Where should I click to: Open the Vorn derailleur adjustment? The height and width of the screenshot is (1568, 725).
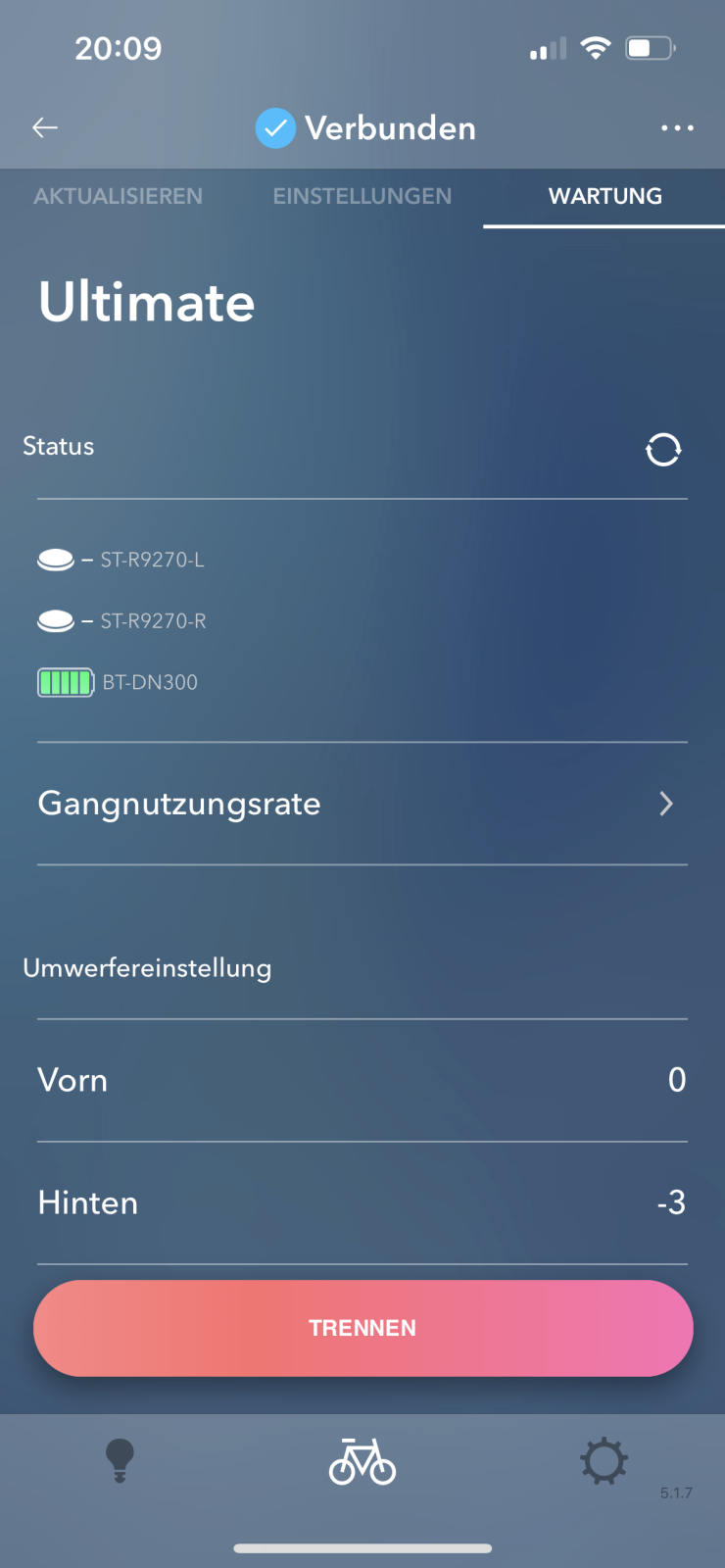pyautogui.click(x=362, y=1080)
